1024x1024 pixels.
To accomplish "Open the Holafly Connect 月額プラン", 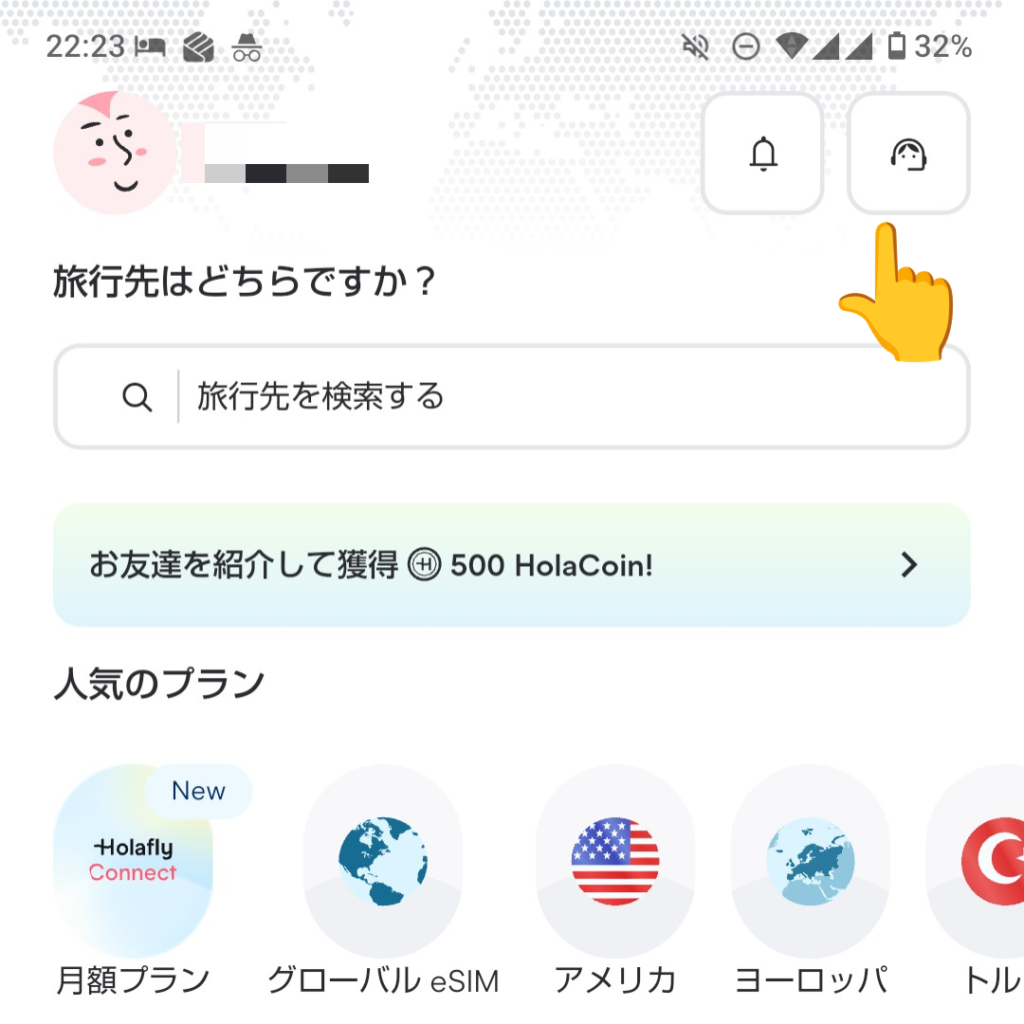I will 132,862.
